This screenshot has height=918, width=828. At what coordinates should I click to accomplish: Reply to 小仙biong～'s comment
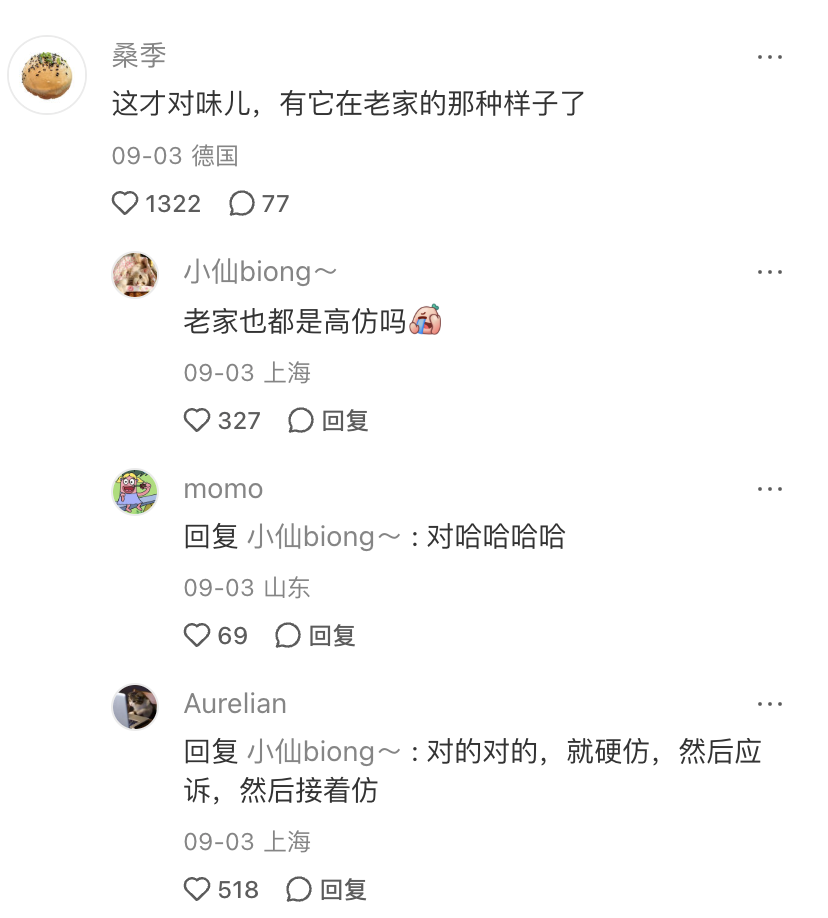pyautogui.click(x=328, y=420)
